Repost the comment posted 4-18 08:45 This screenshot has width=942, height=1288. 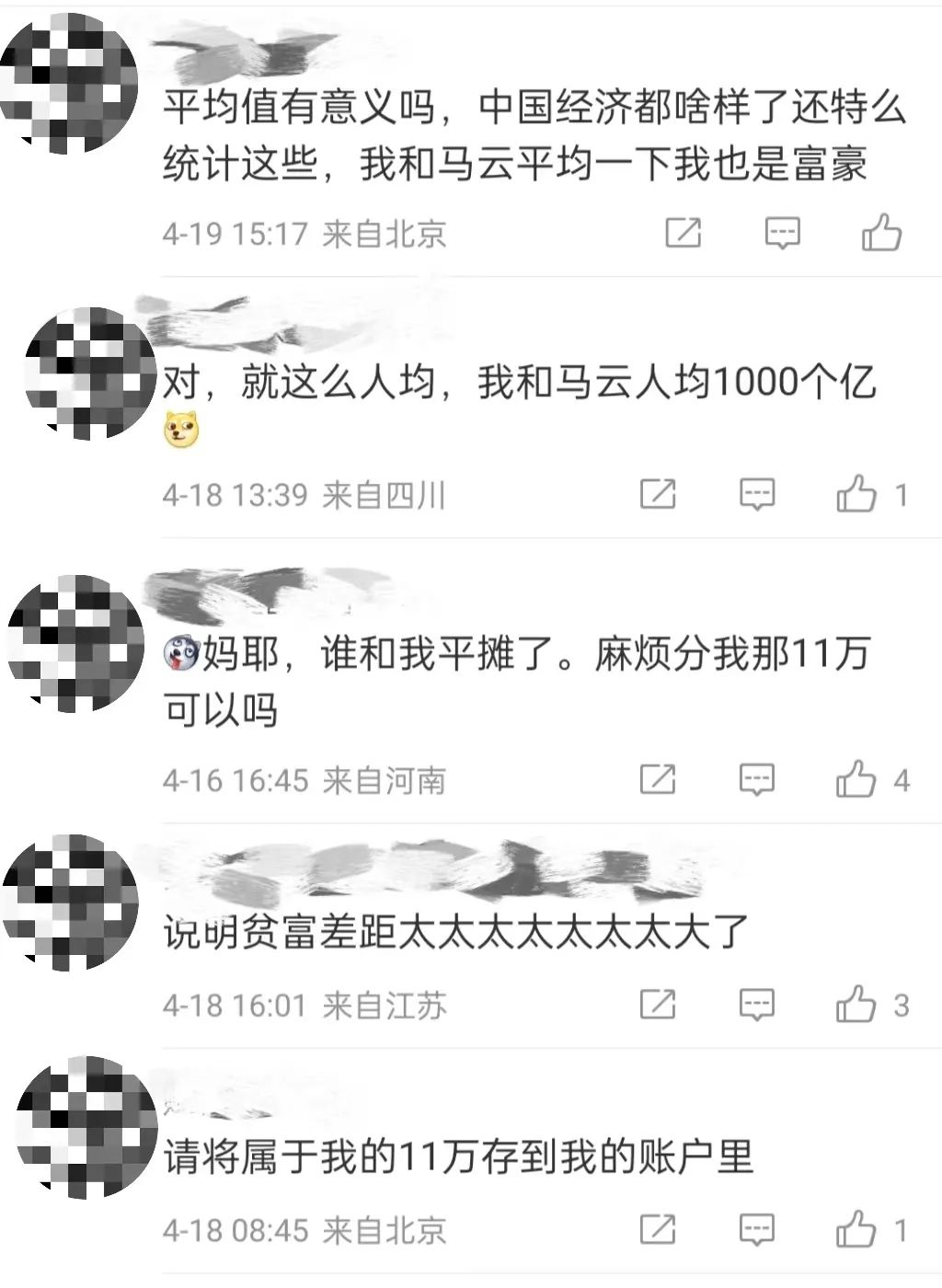pos(658,1229)
